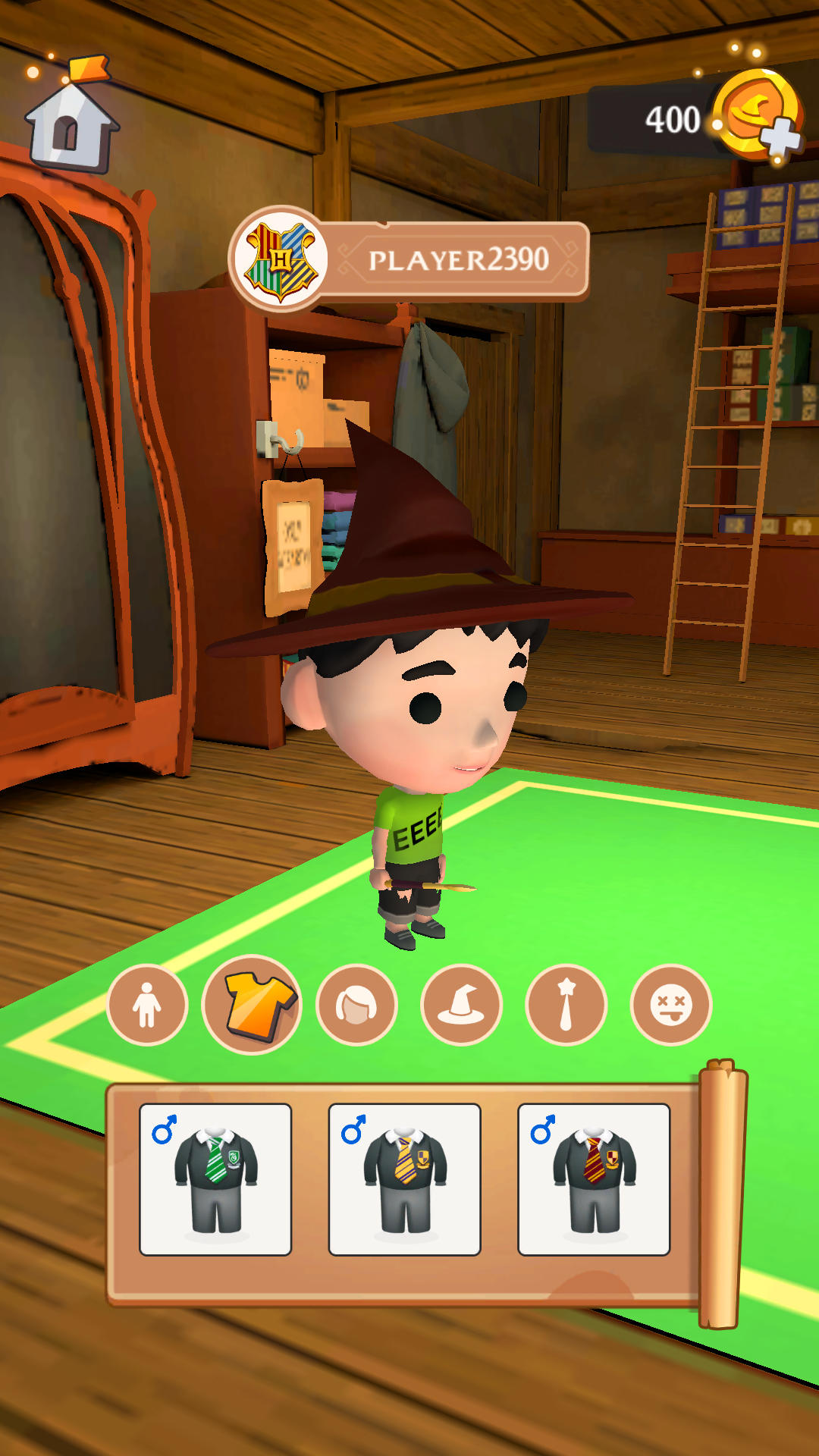Choose the yellow-tie Hufflepuff uniform
The width and height of the screenshot is (819, 1456).
(404, 1179)
